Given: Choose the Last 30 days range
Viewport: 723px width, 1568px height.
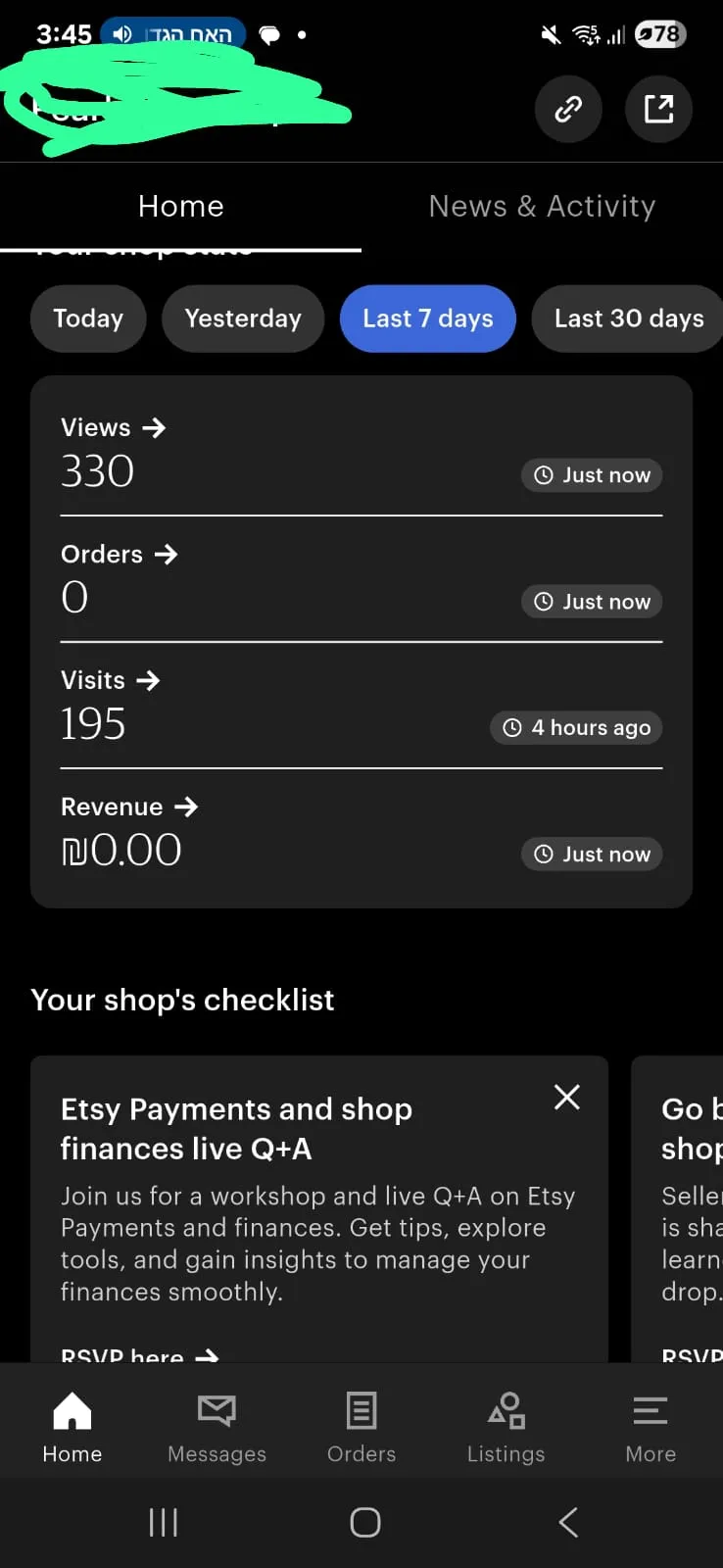Looking at the screenshot, I should point(628,318).
